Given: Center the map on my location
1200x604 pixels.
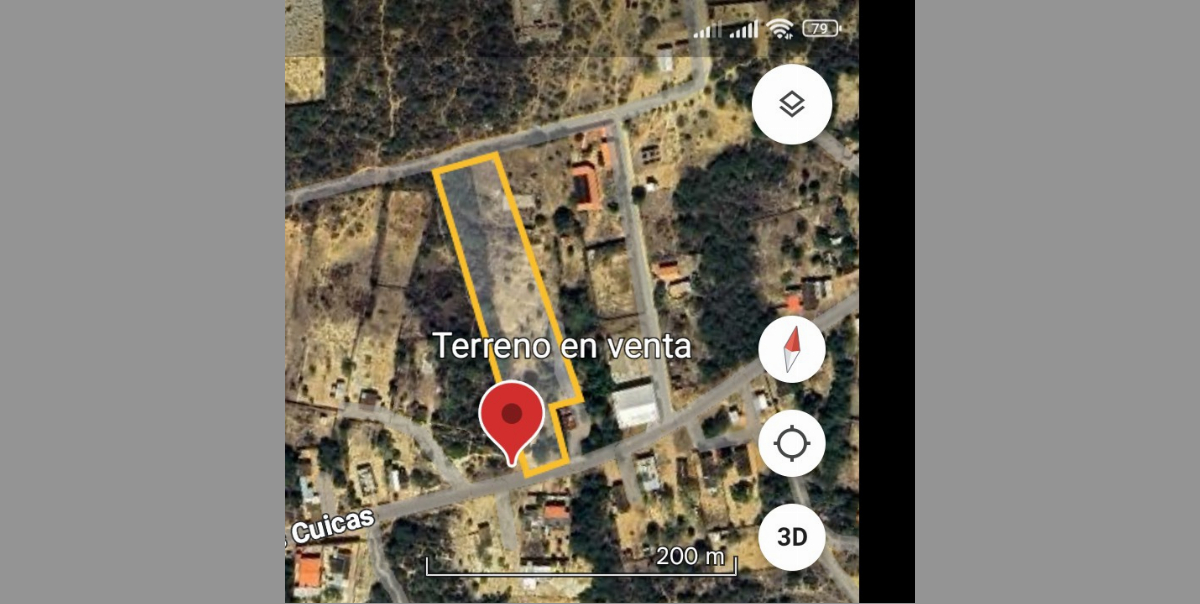Looking at the screenshot, I should pyautogui.click(x=792, y=443).
